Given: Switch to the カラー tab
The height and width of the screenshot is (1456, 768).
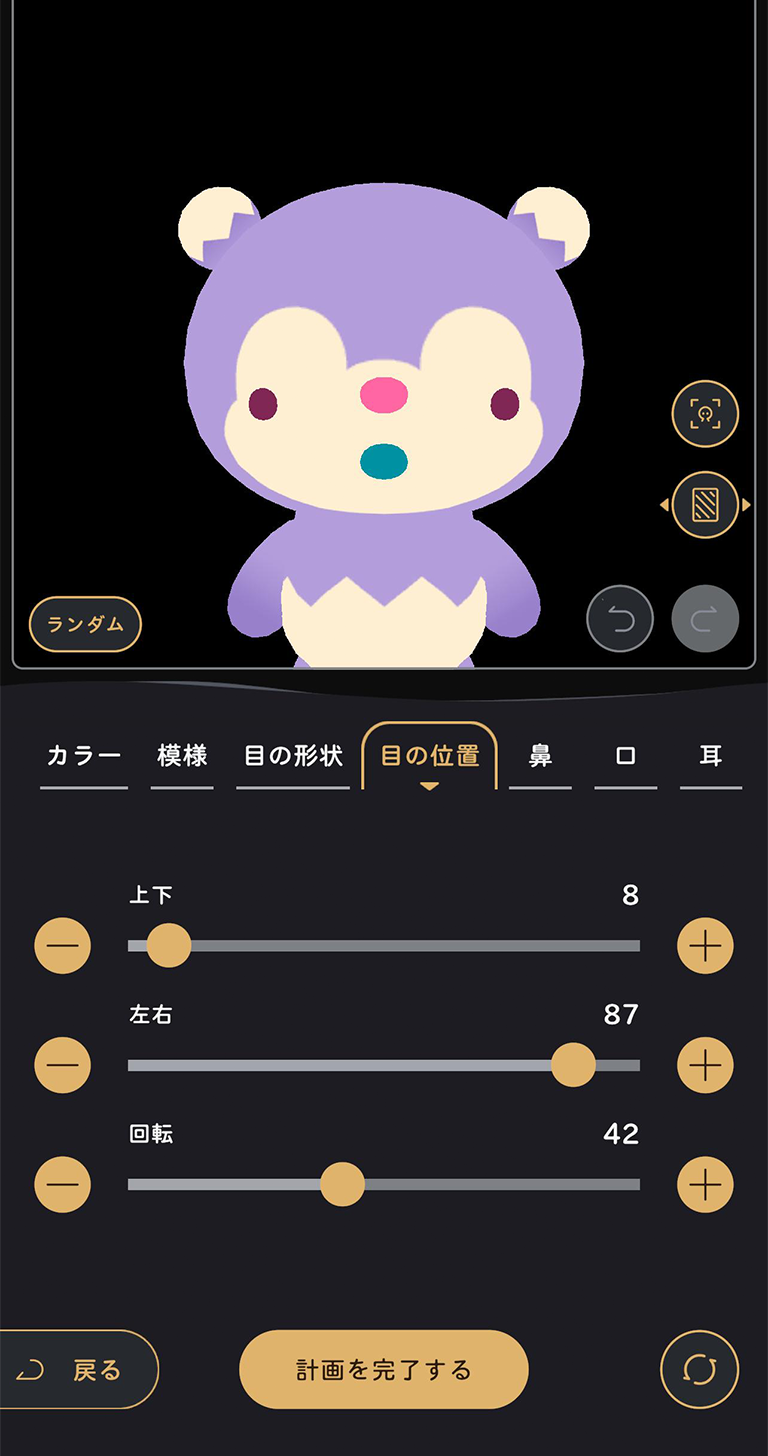Looking at the screenshot, I should coord(84,756).
